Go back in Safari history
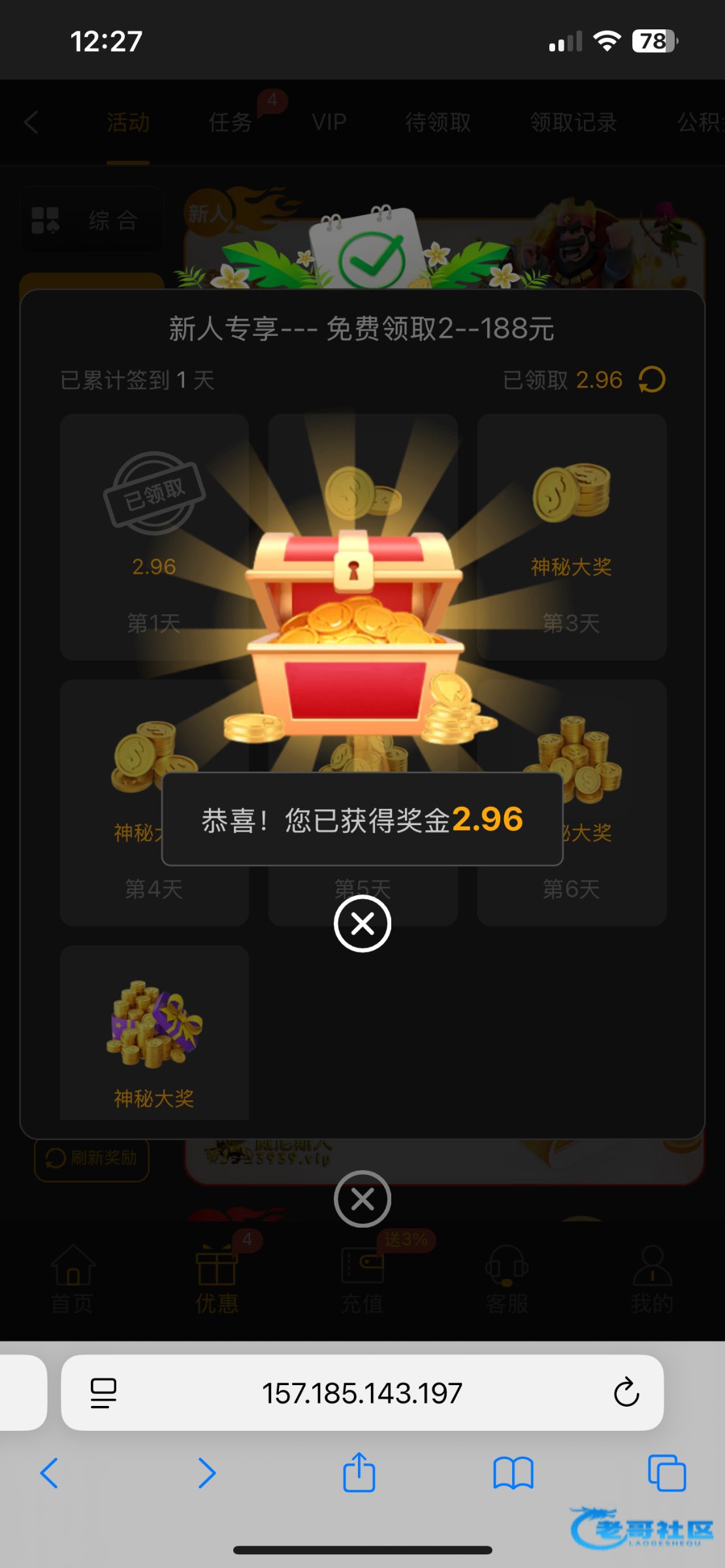The image size is (725, 1568). click(50, 1473)
